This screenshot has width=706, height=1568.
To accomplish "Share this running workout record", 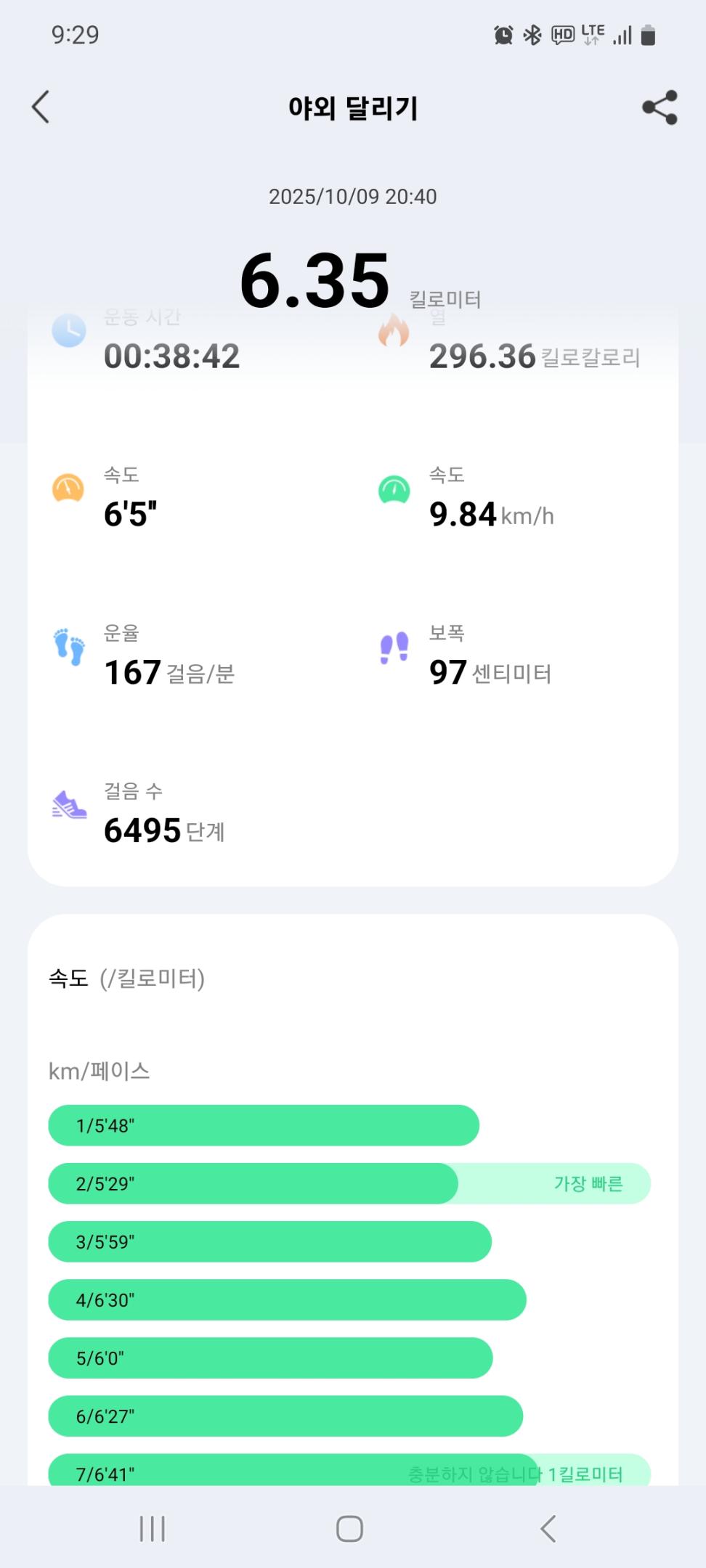I will pos(660,107).
